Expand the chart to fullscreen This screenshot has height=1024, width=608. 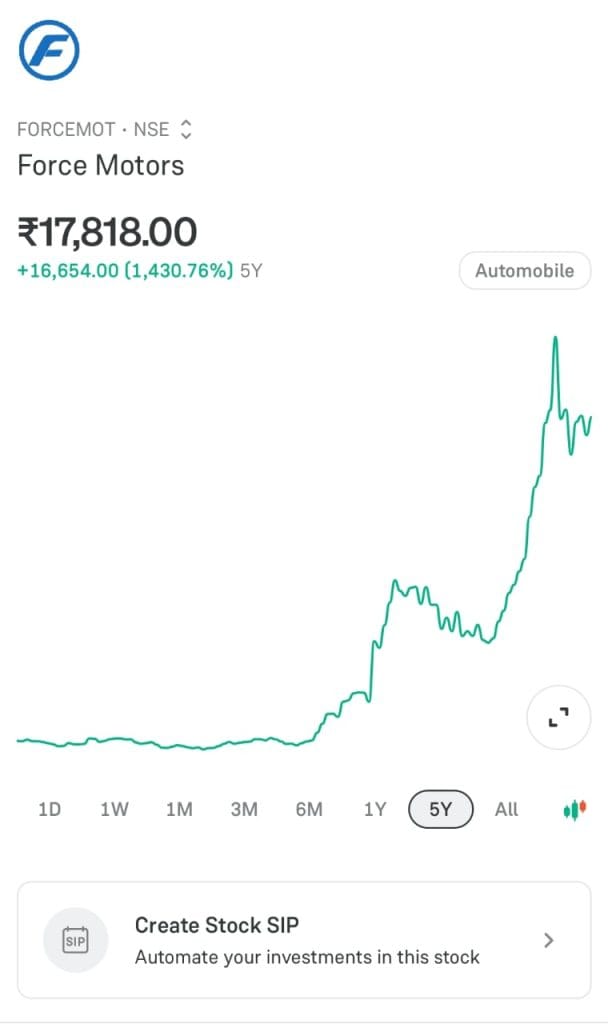click(559, 717)
